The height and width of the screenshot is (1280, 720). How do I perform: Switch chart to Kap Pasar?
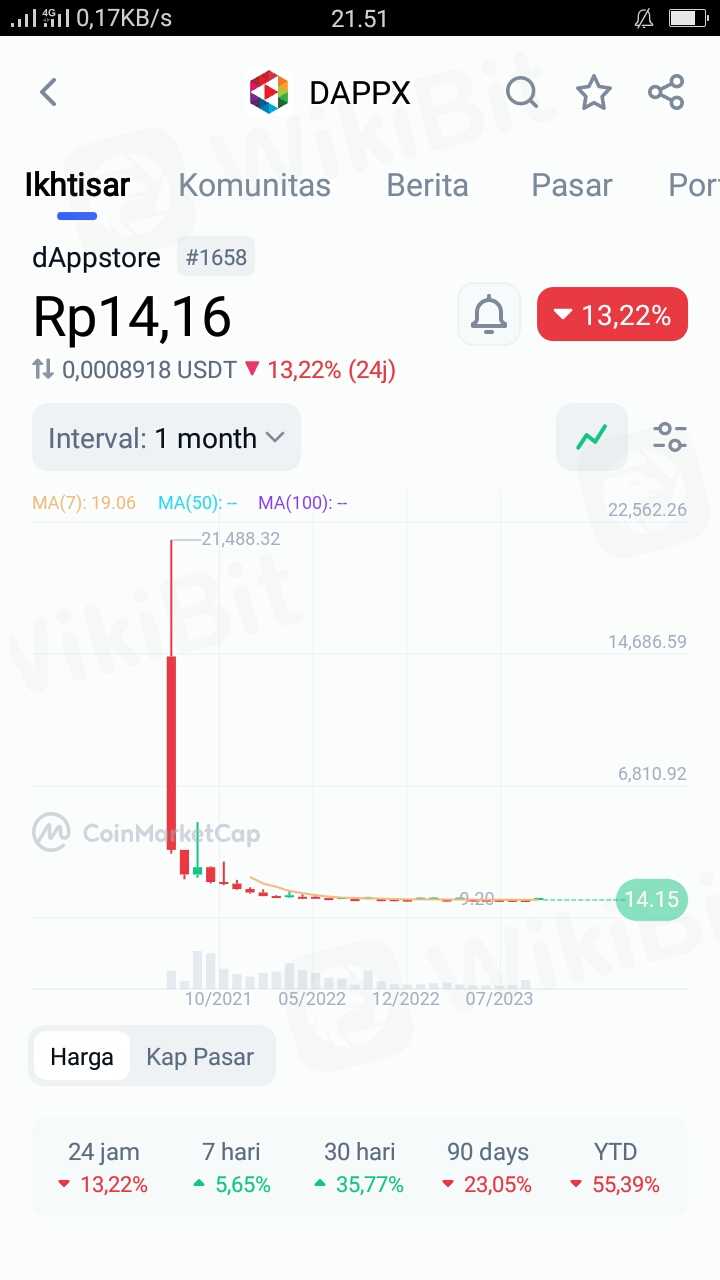tap(200, 1057)
